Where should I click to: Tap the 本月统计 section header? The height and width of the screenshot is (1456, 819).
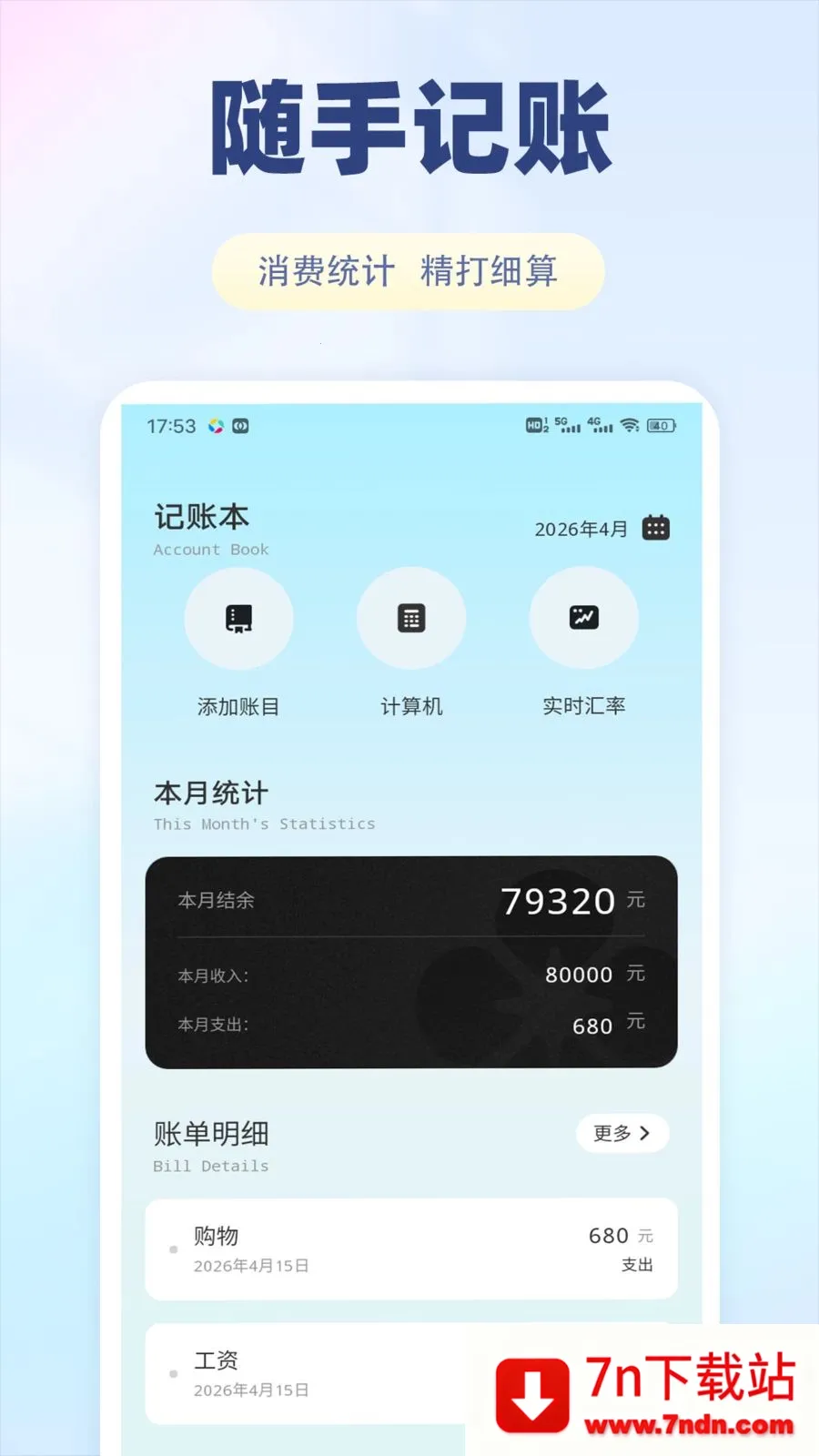[209, 793]
